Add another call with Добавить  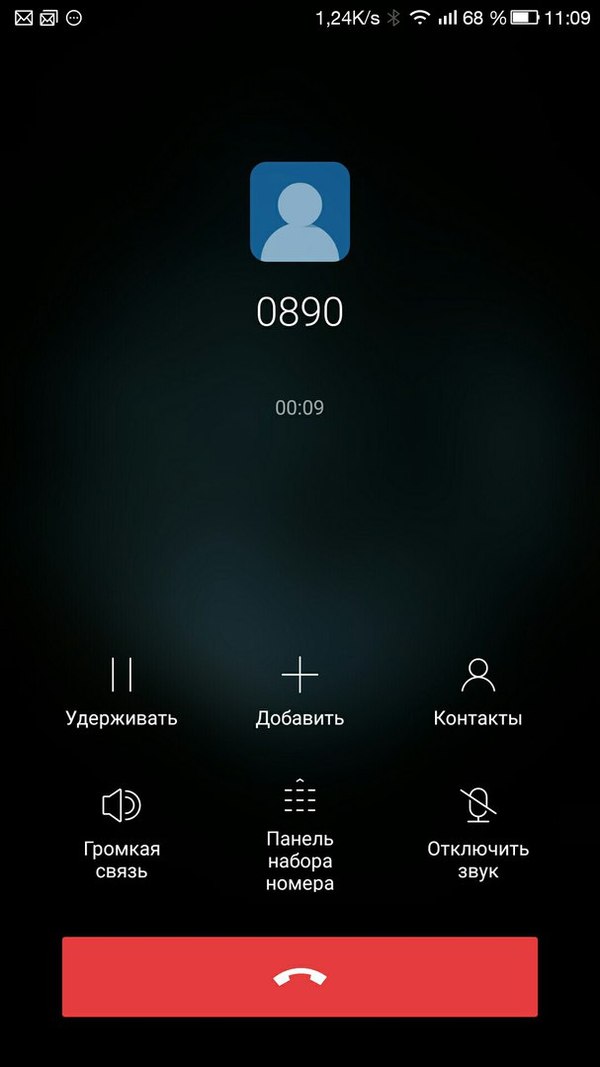click(299, 690)
